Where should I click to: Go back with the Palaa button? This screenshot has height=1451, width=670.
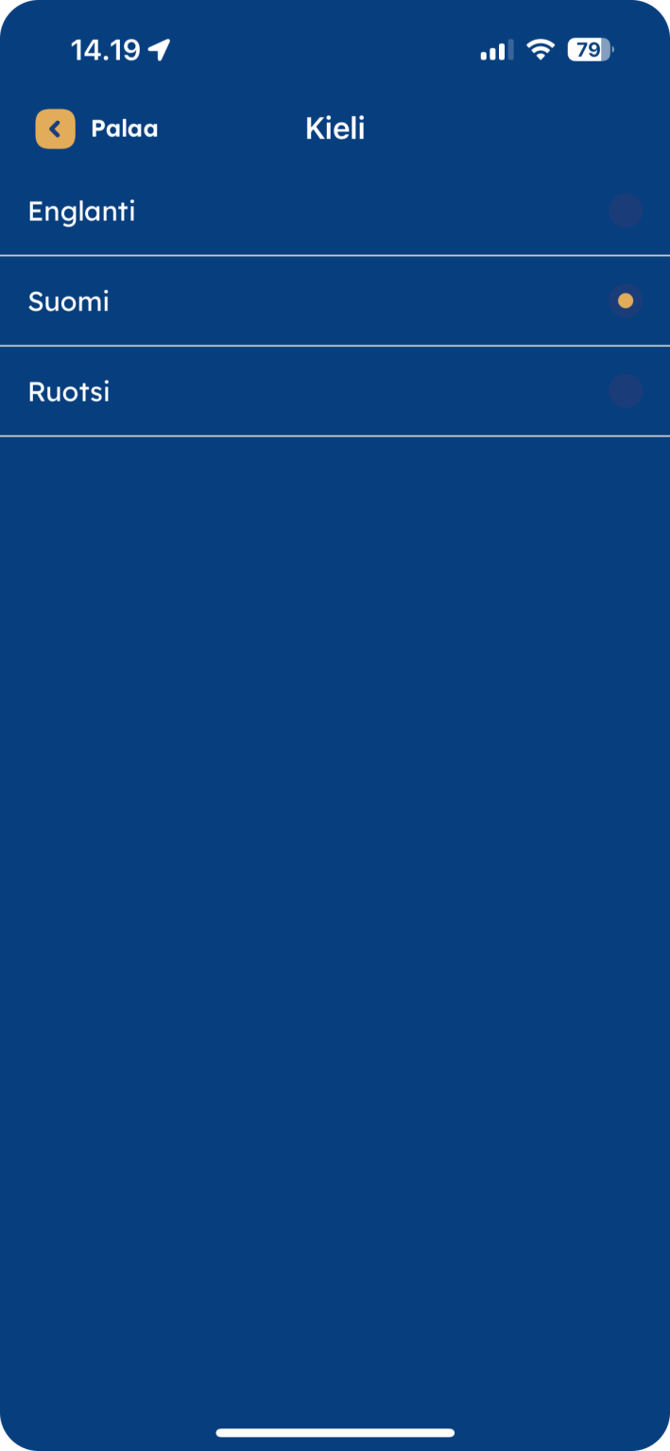pyautogui.click(x=97, y=129)
